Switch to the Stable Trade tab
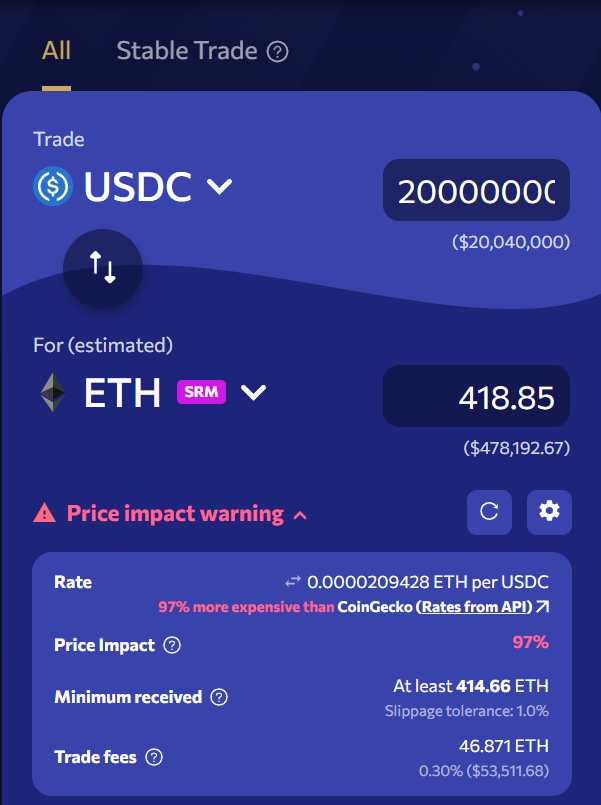 186,51
